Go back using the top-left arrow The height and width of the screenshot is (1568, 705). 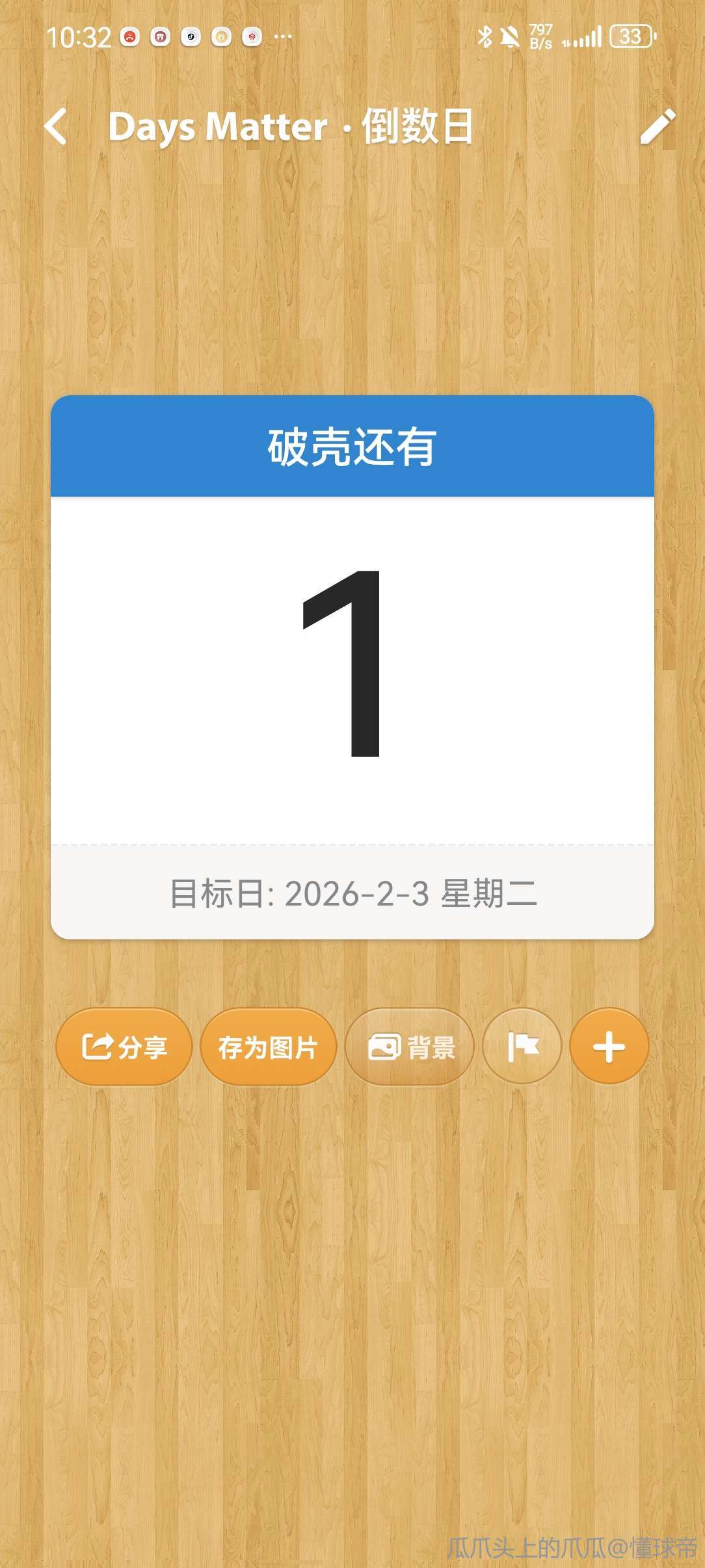56,126
